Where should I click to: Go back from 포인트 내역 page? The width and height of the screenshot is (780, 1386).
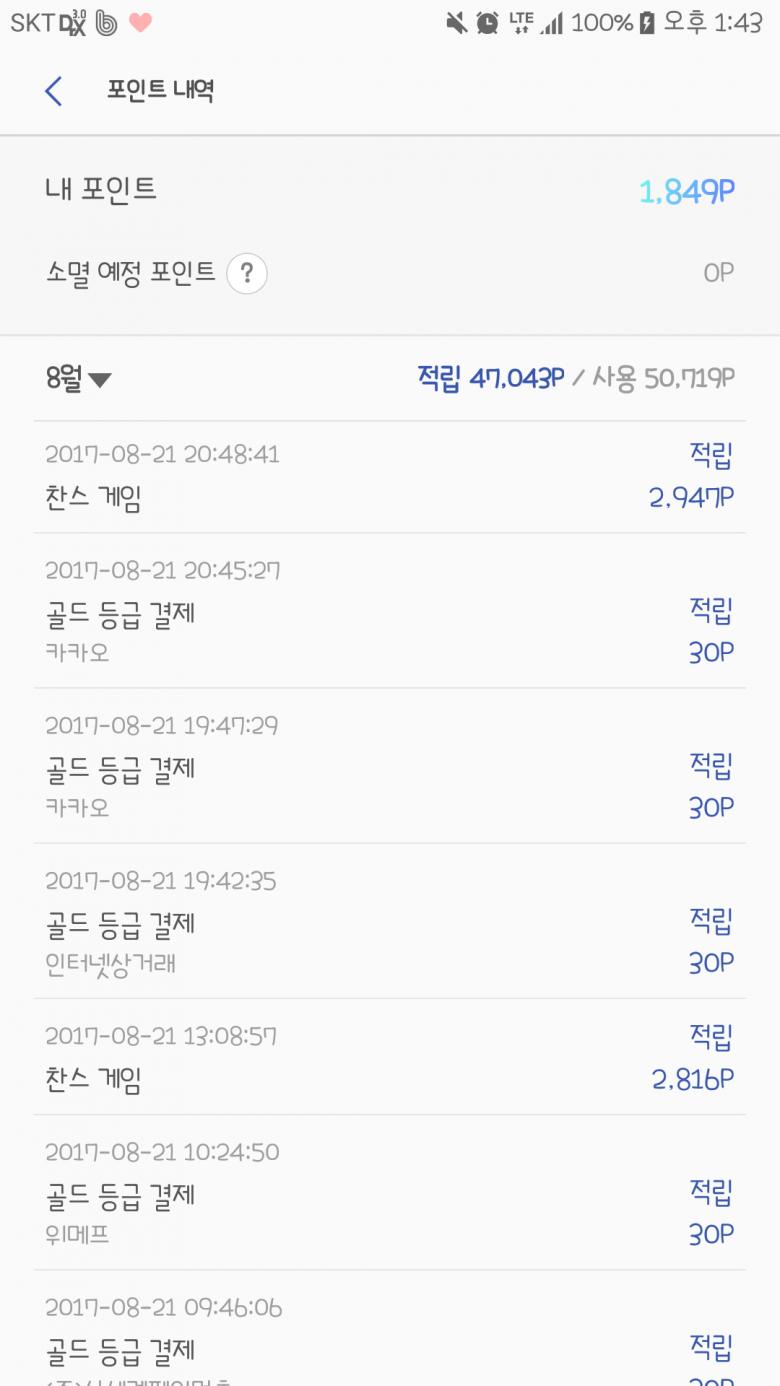point(53,91)
